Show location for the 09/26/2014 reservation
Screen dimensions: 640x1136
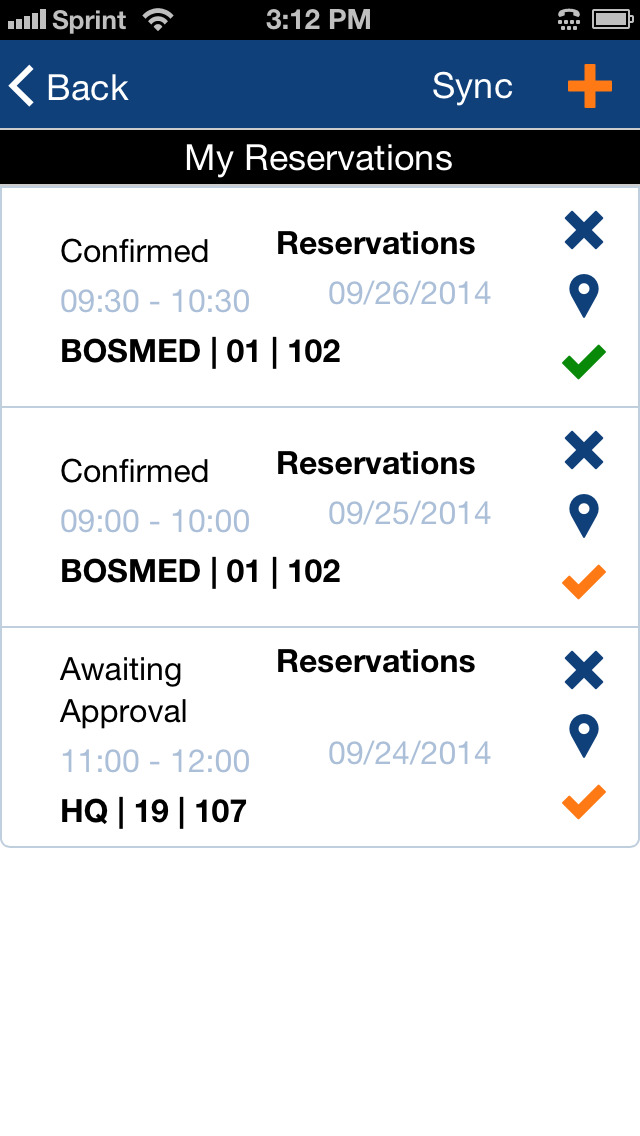click(584, 296)
